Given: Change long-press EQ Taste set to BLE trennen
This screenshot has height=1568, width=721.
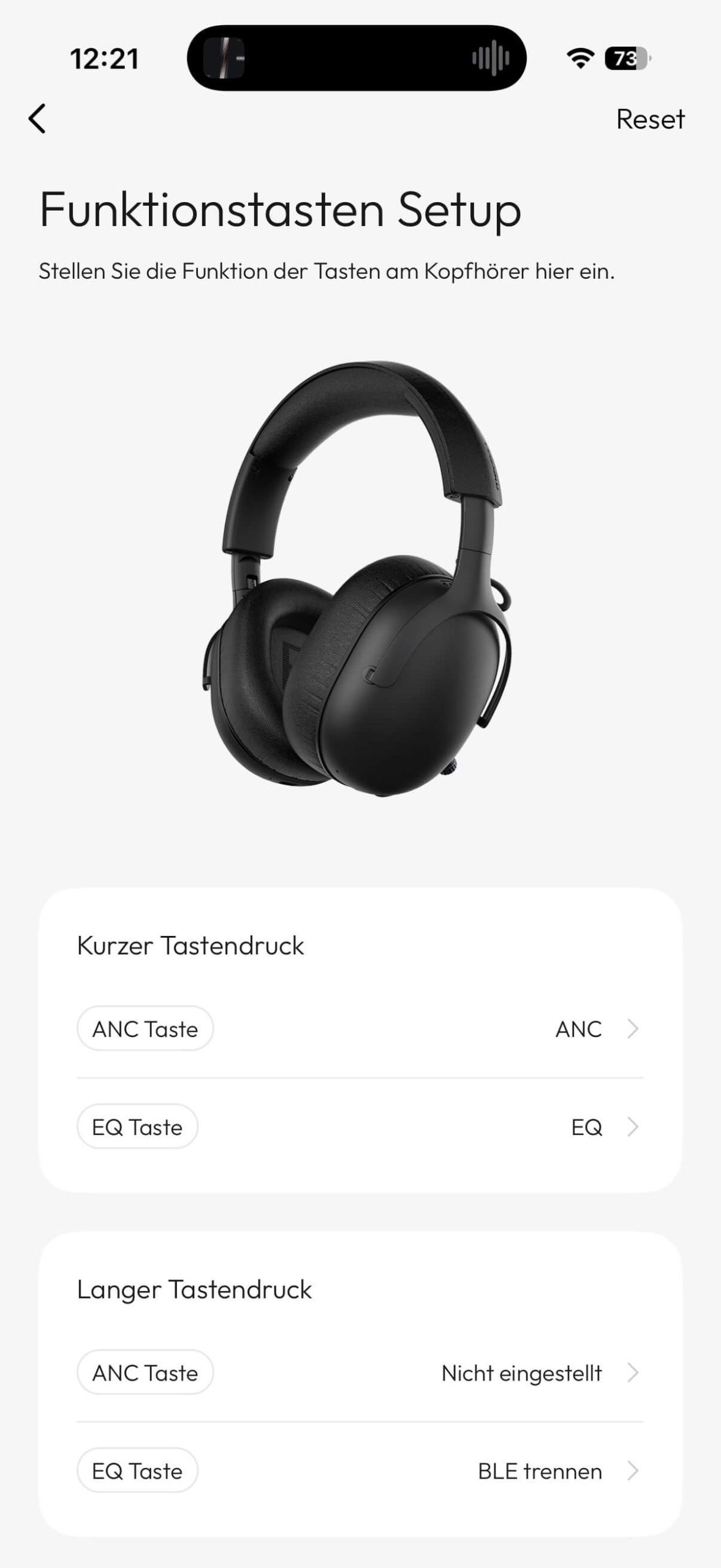Looking at the screenshot, I should pyautogui.click(x=360, y=1471).
